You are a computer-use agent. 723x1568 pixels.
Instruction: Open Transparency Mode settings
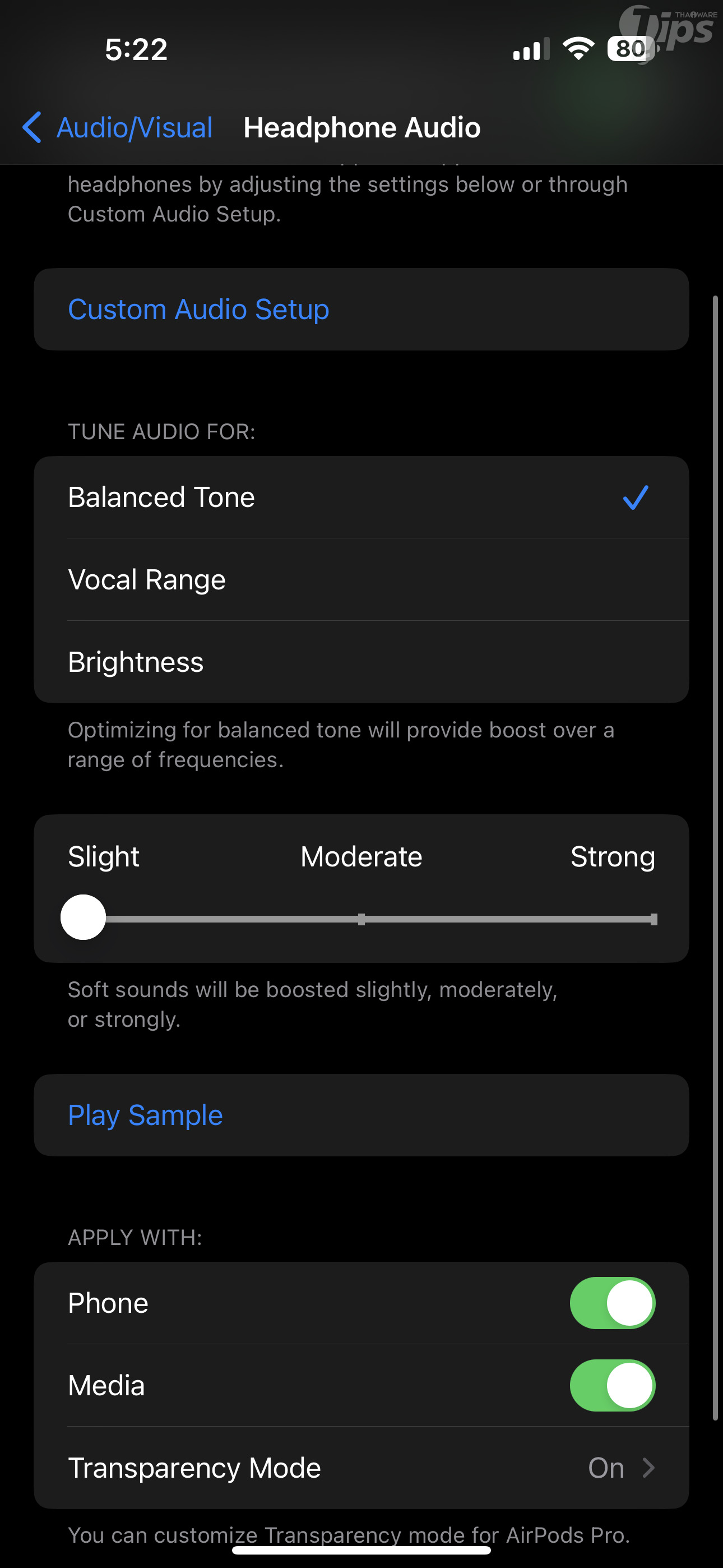(x=360, y=1468)
